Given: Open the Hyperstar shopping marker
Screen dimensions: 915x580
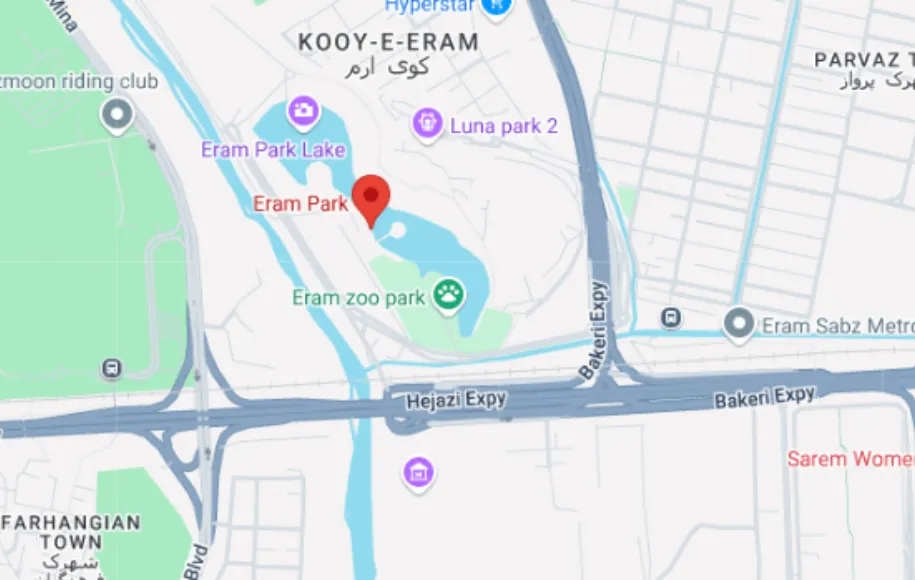Looking at the screenshot, I should pyautogui.click(x=495, y=7).
